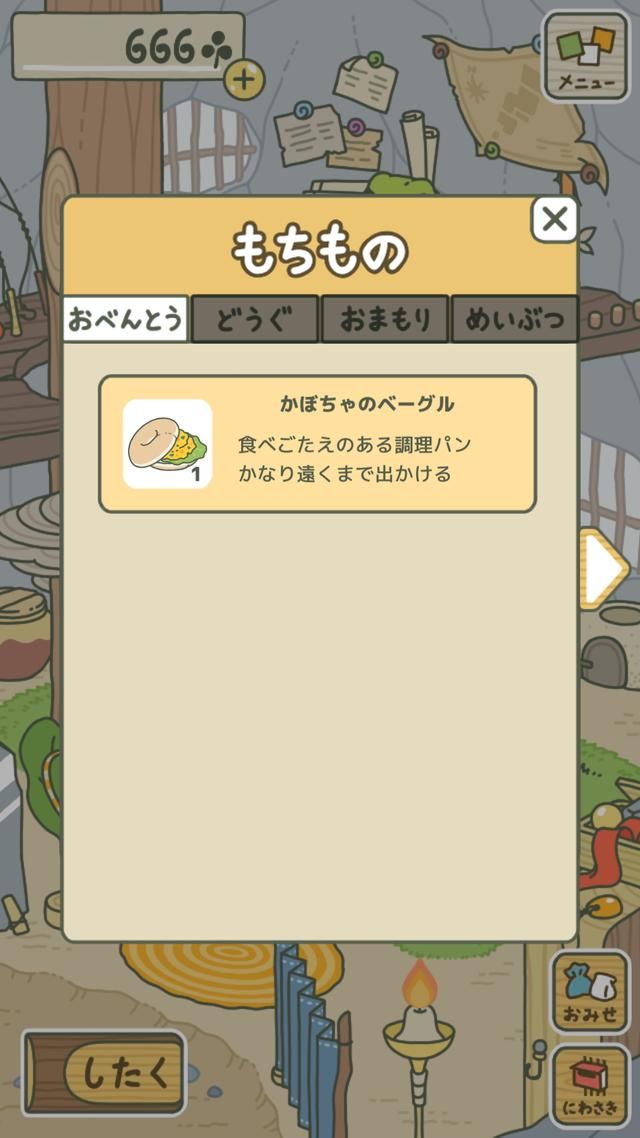Select the めいぶつ tab
Viewport: 640px width, 1138px height.
514,319
